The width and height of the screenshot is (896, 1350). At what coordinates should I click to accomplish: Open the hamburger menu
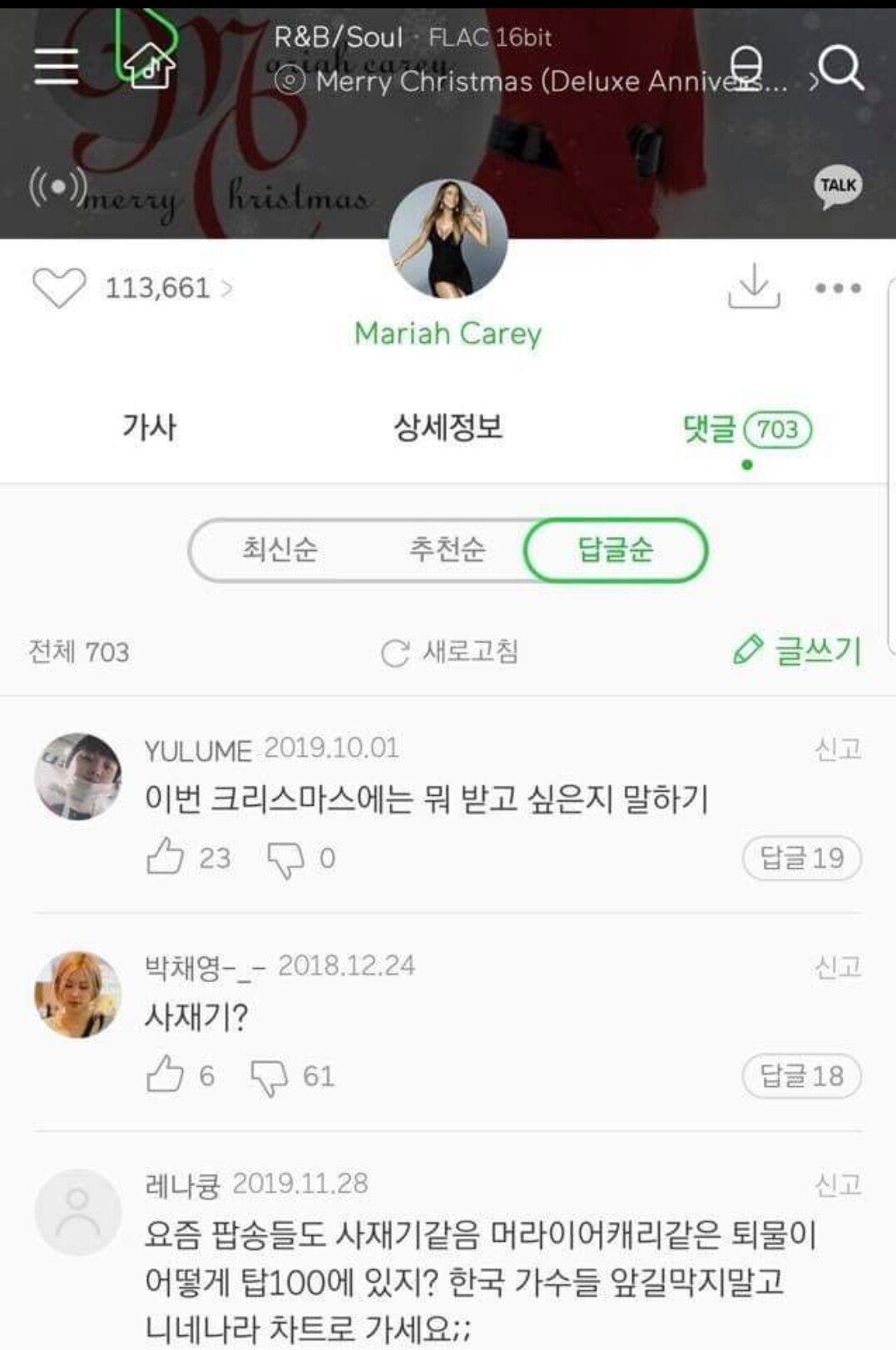(56, 66)
